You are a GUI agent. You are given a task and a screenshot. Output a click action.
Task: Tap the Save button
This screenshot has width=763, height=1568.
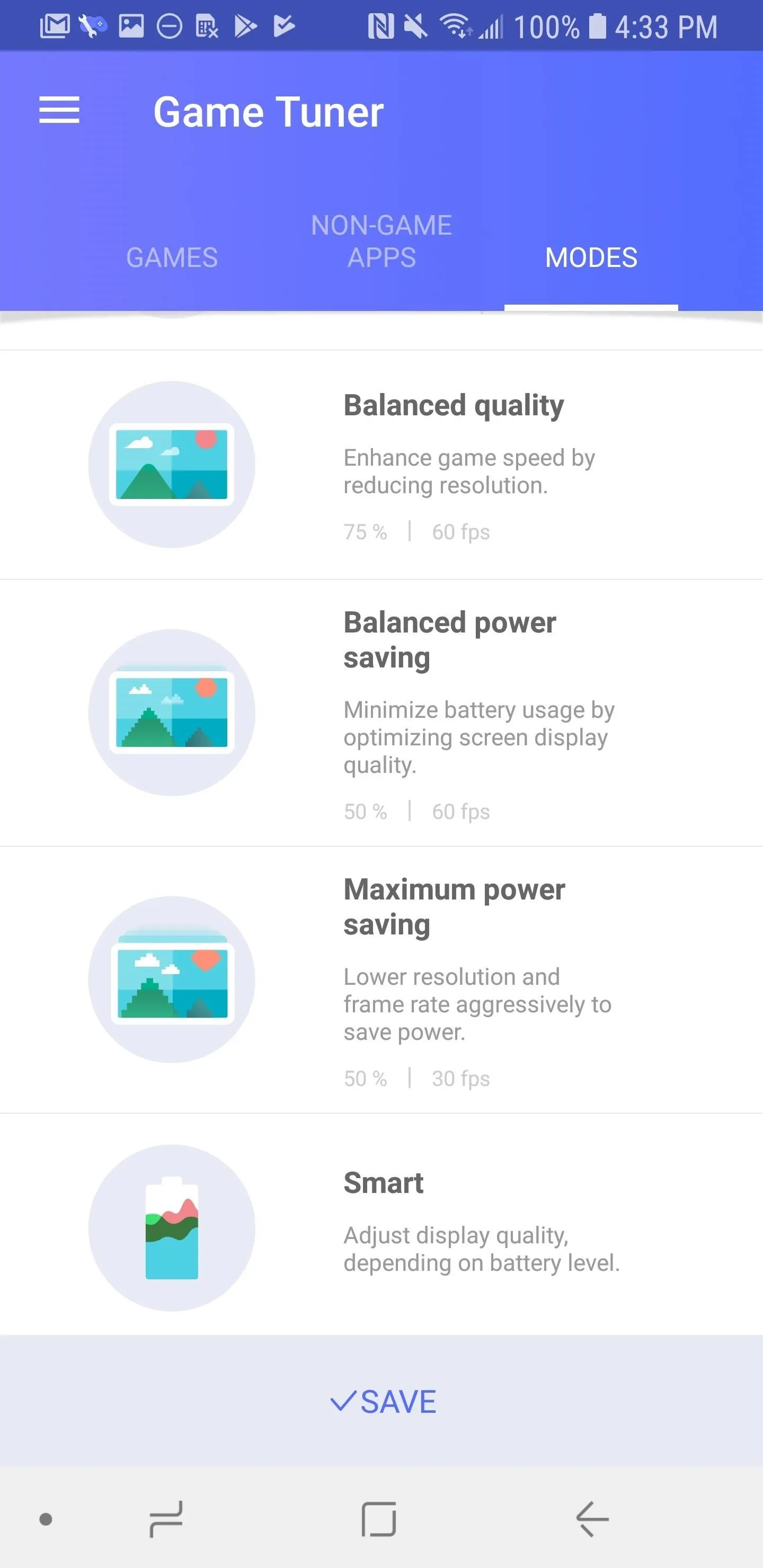(383, 1402)
